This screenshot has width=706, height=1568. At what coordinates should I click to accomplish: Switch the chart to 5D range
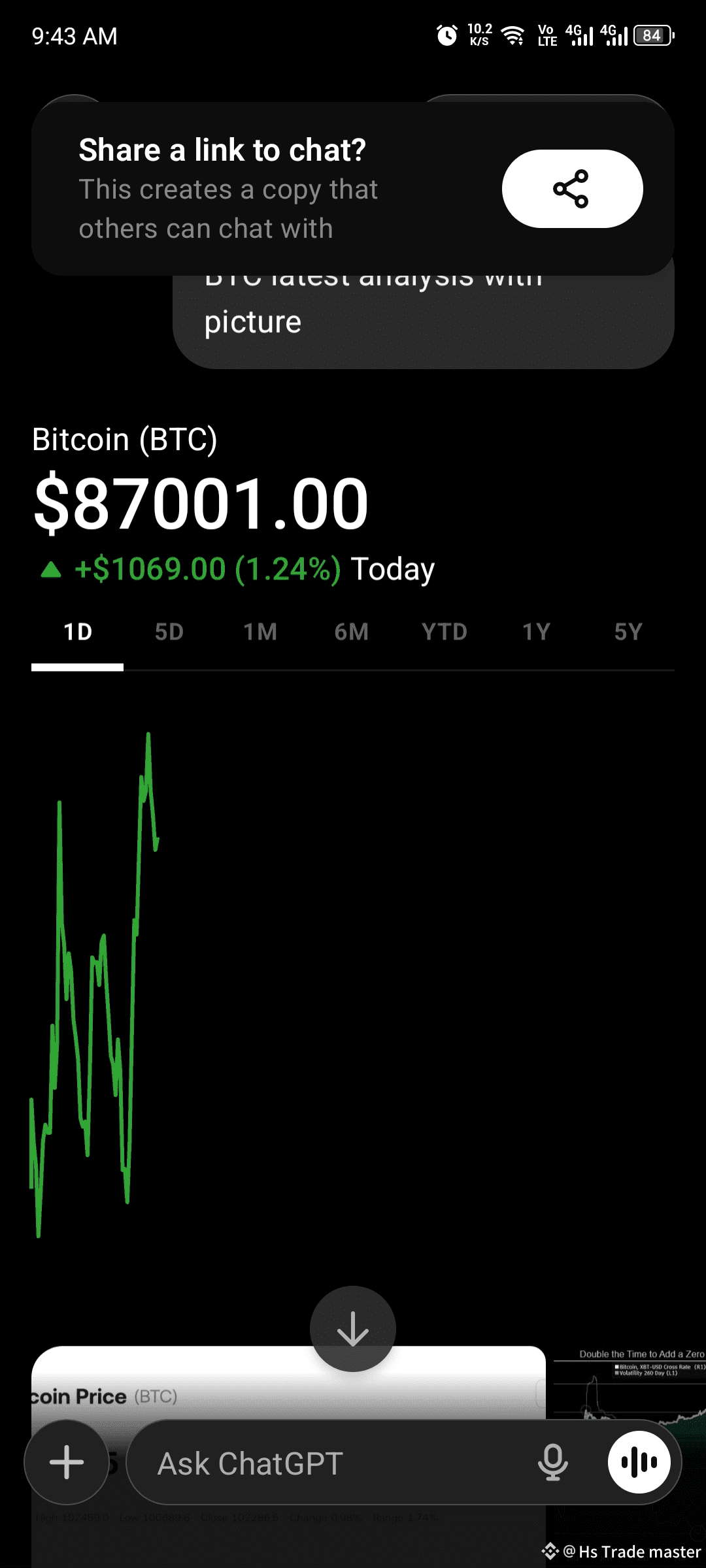[169, 632]
